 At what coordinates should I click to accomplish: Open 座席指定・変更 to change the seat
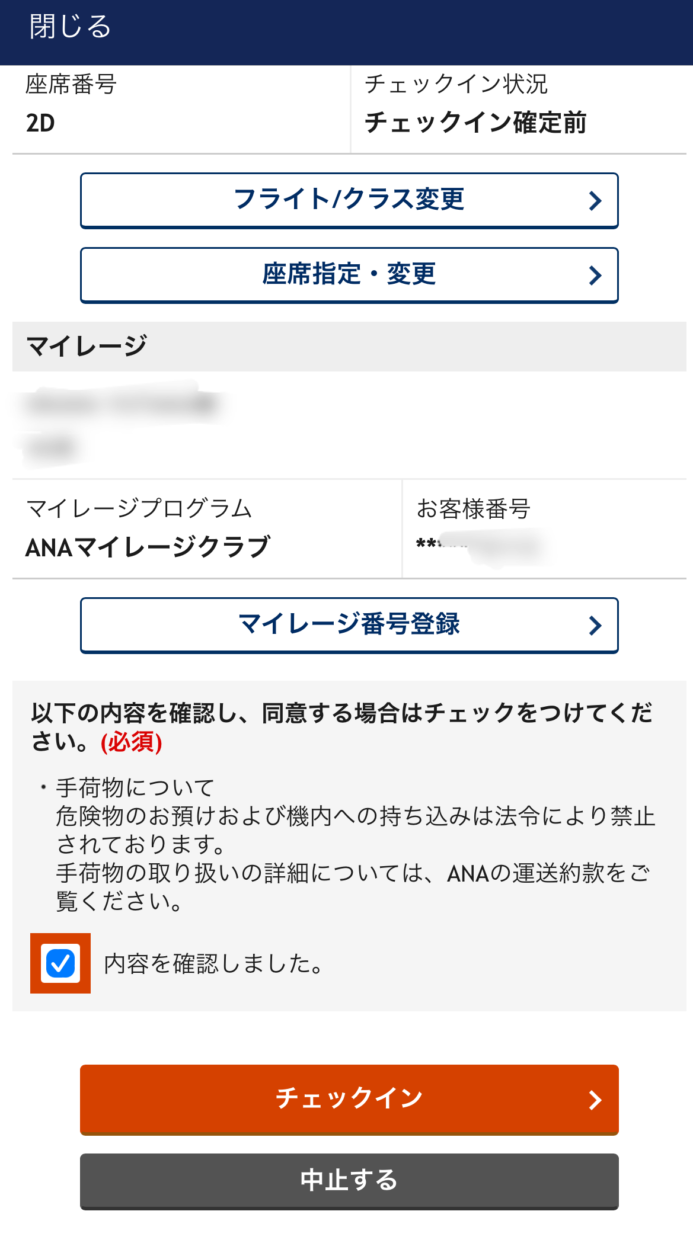(x=349, y=275)
